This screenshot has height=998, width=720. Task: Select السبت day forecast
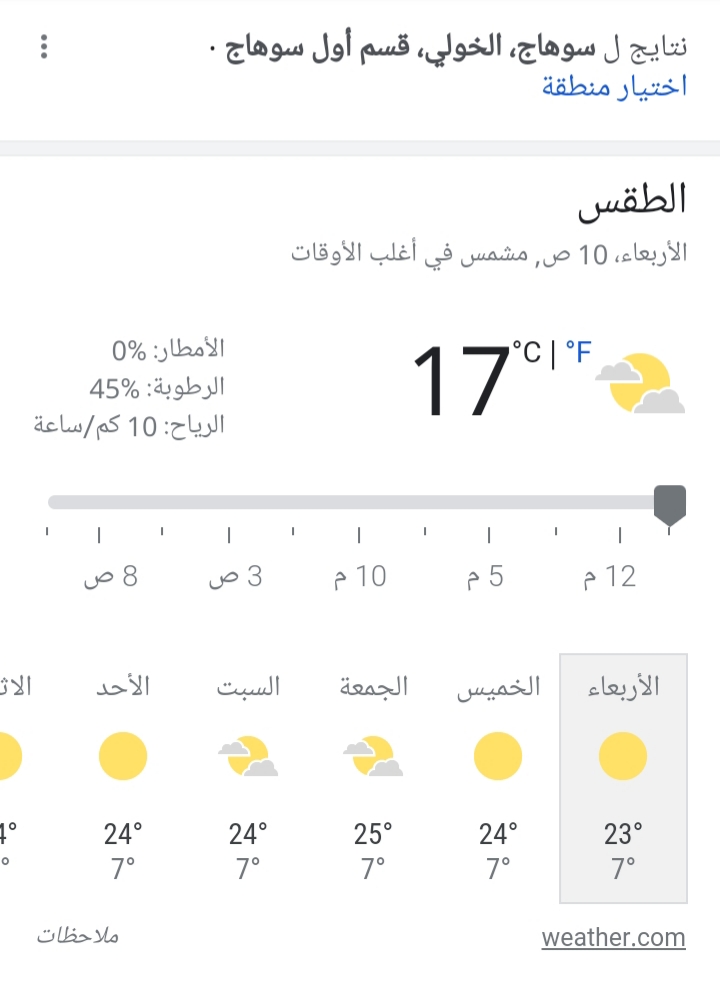(248, 778)
